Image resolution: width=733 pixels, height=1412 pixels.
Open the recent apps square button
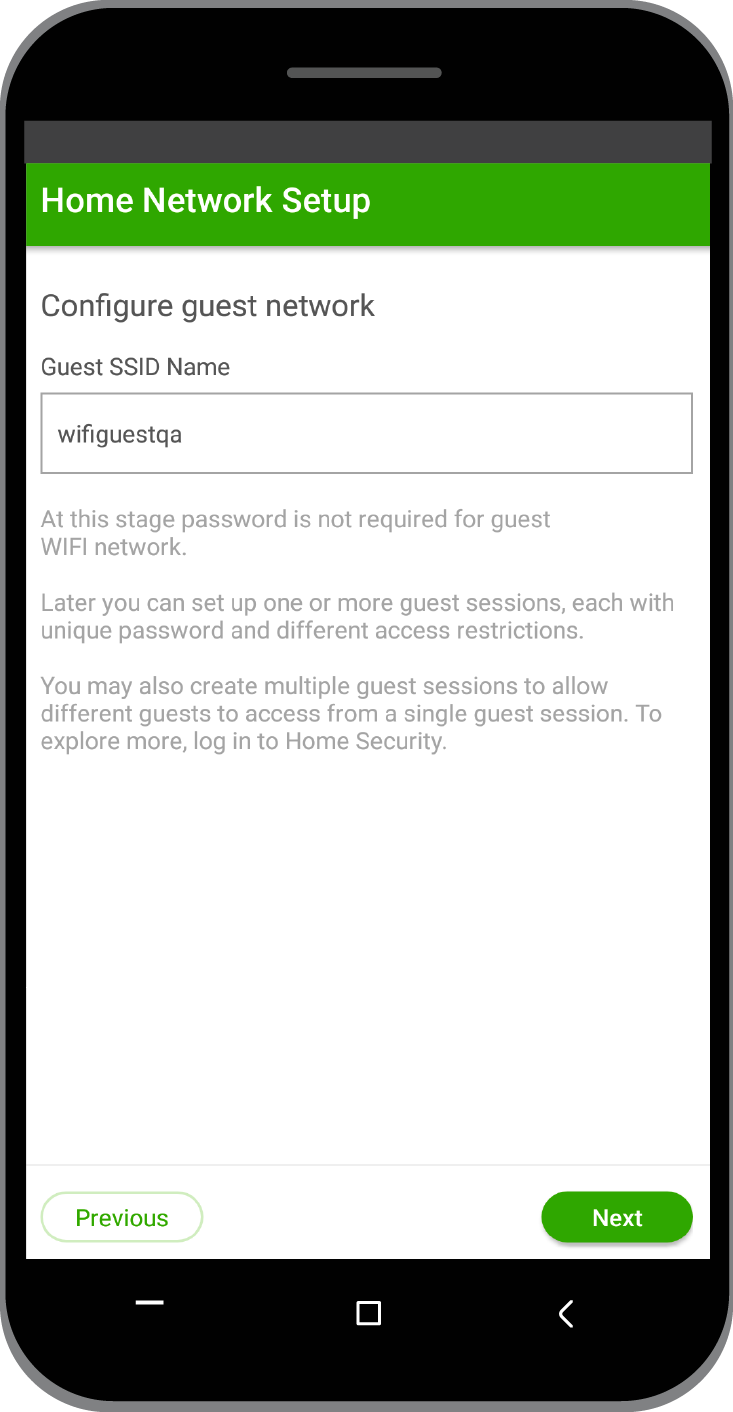(369, 1313)
